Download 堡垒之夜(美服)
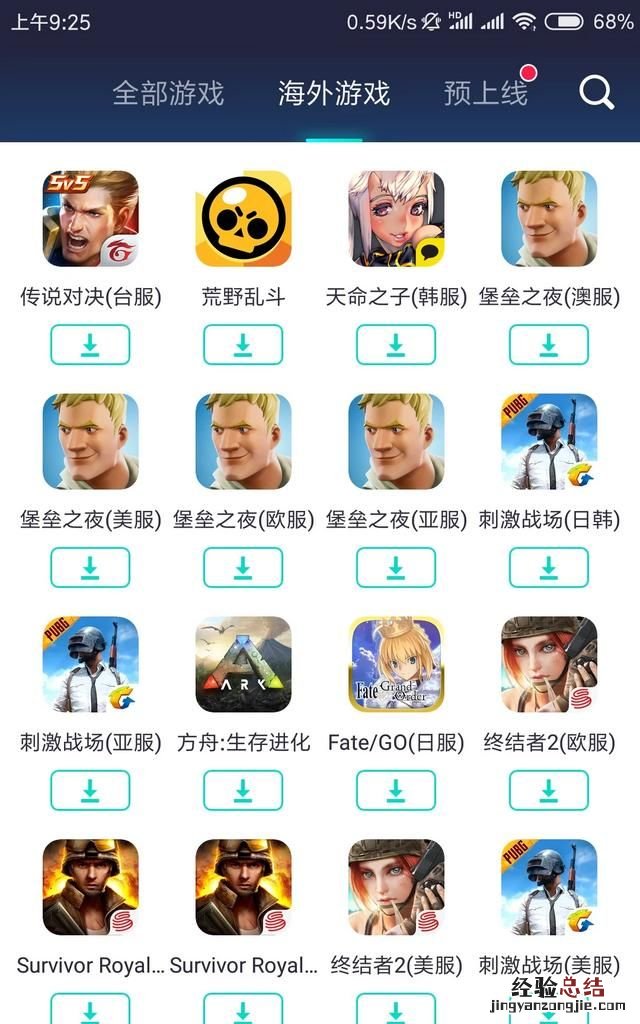This screenshot has height=1024, width=640. click(90, 568)
